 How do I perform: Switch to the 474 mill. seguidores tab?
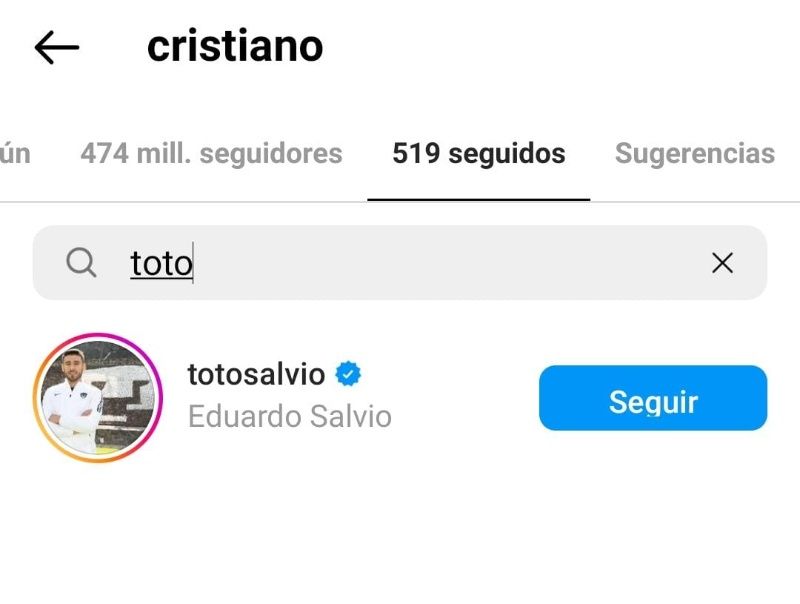211,154
